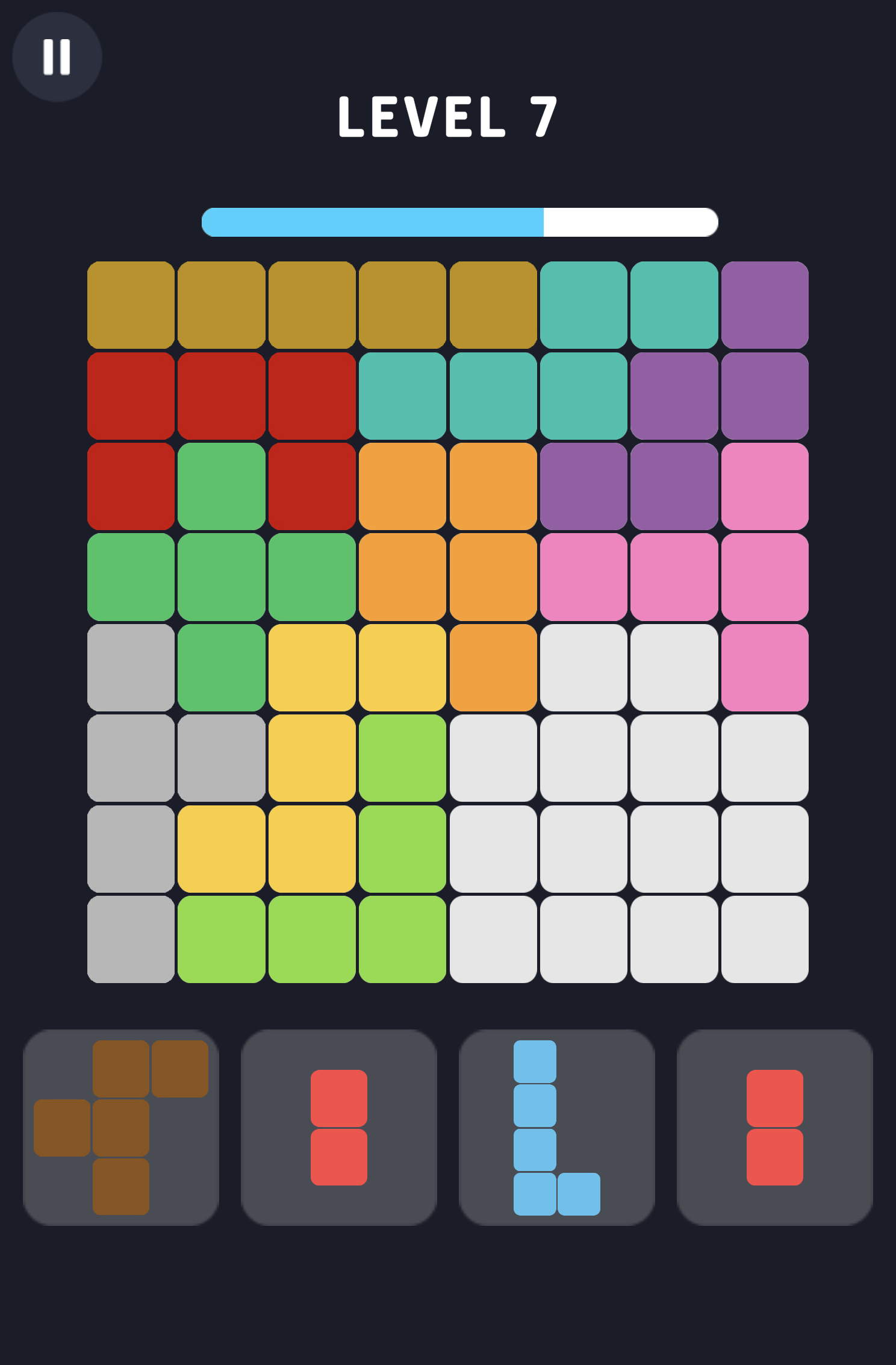Tap the green block beside the red blocks

(x=222, y=486)
